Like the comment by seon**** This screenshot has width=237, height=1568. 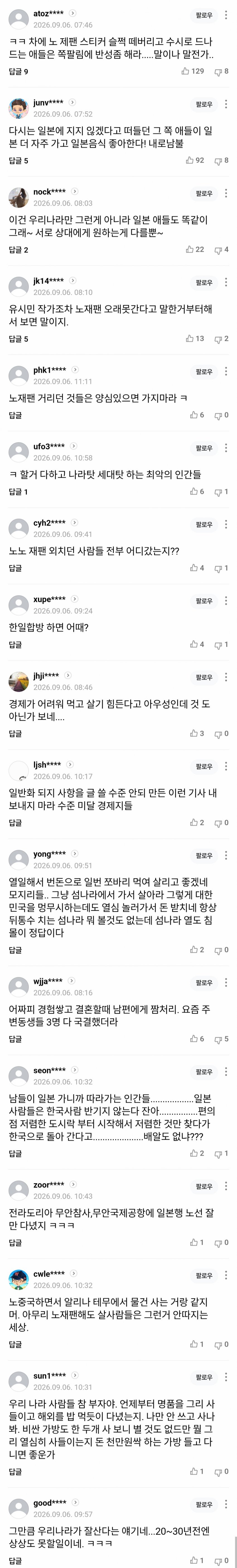pyautogui.click(x=197, y=1154)
